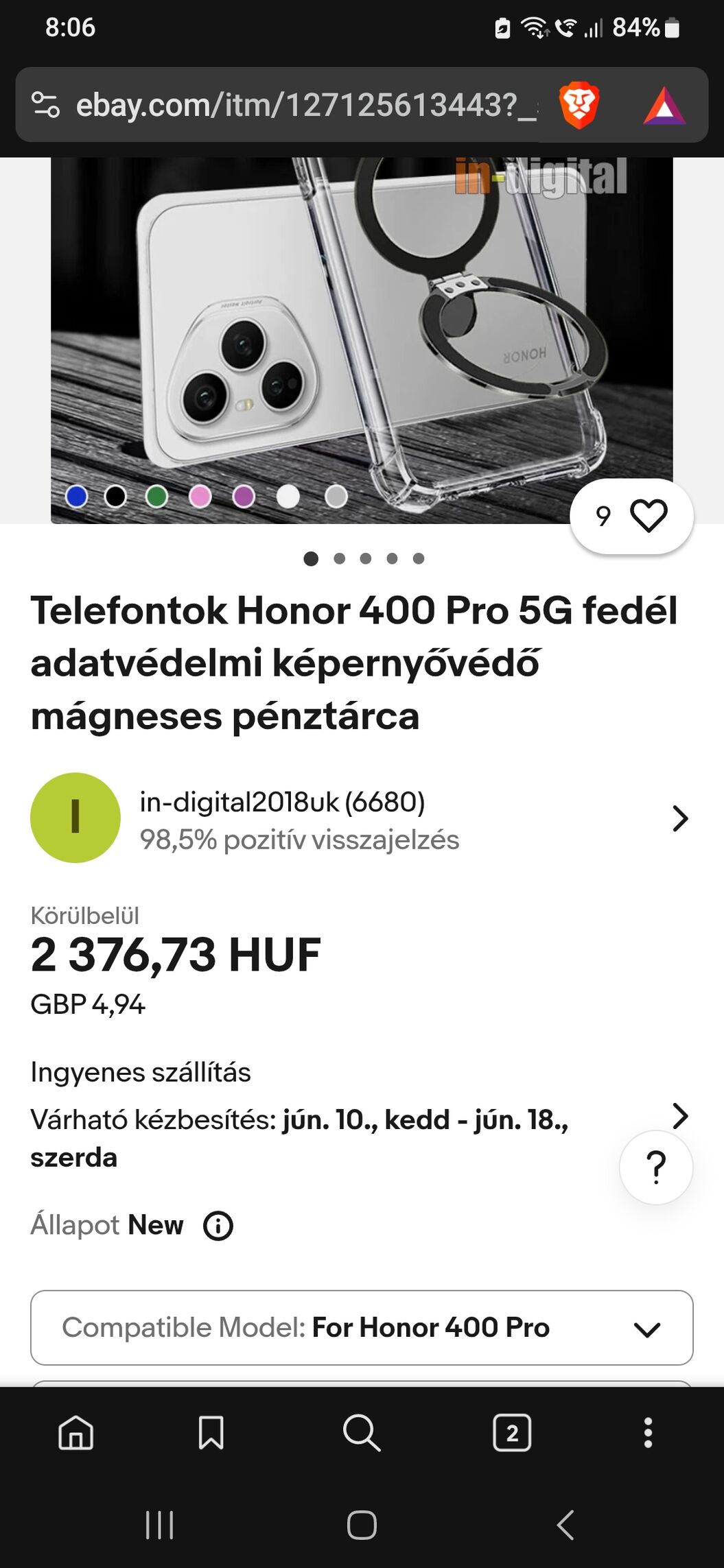
Task: Show condition info next to Állapot New
Action: point(218,1226)
